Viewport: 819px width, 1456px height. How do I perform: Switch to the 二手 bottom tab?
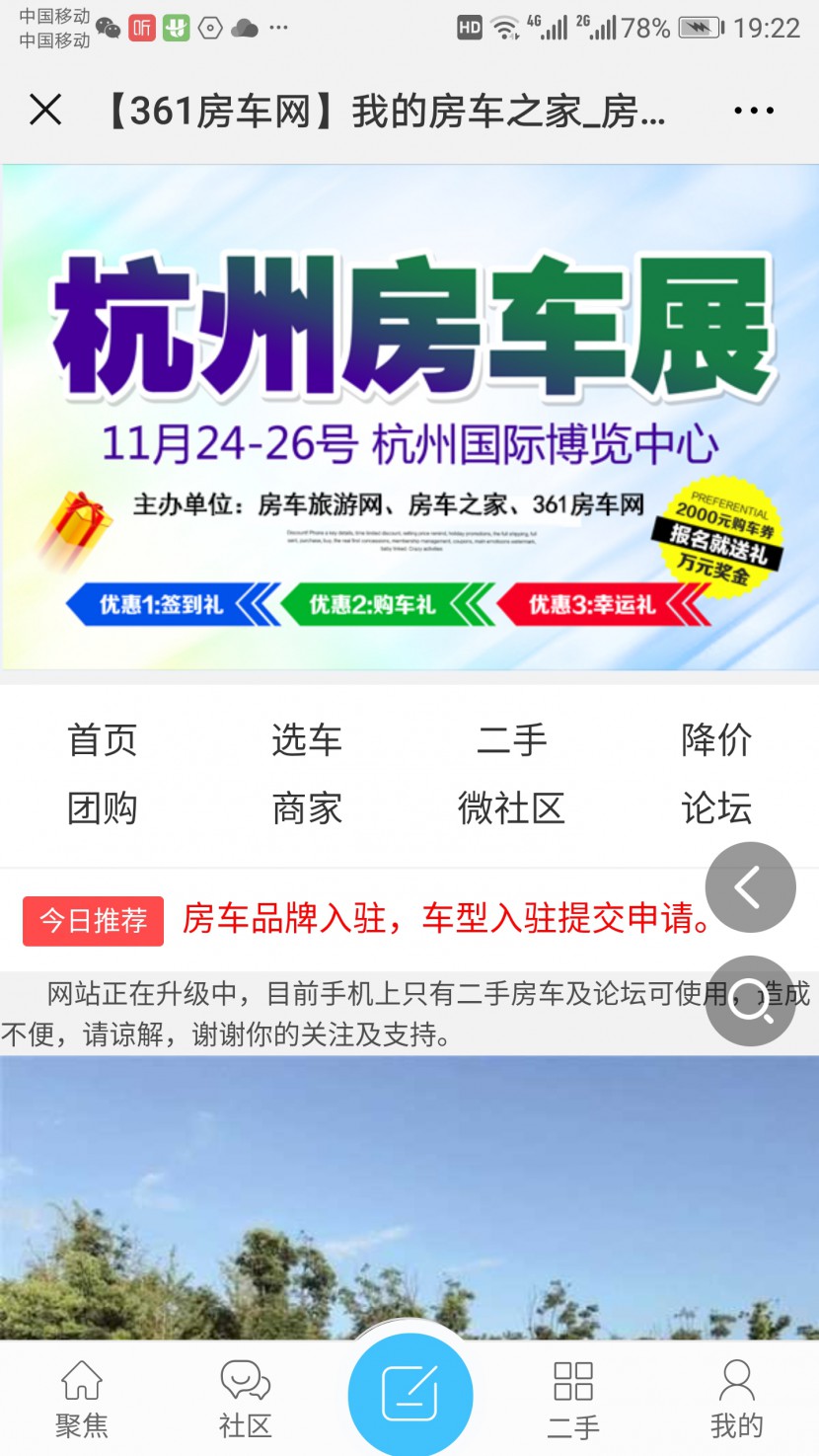(573, 1399)
